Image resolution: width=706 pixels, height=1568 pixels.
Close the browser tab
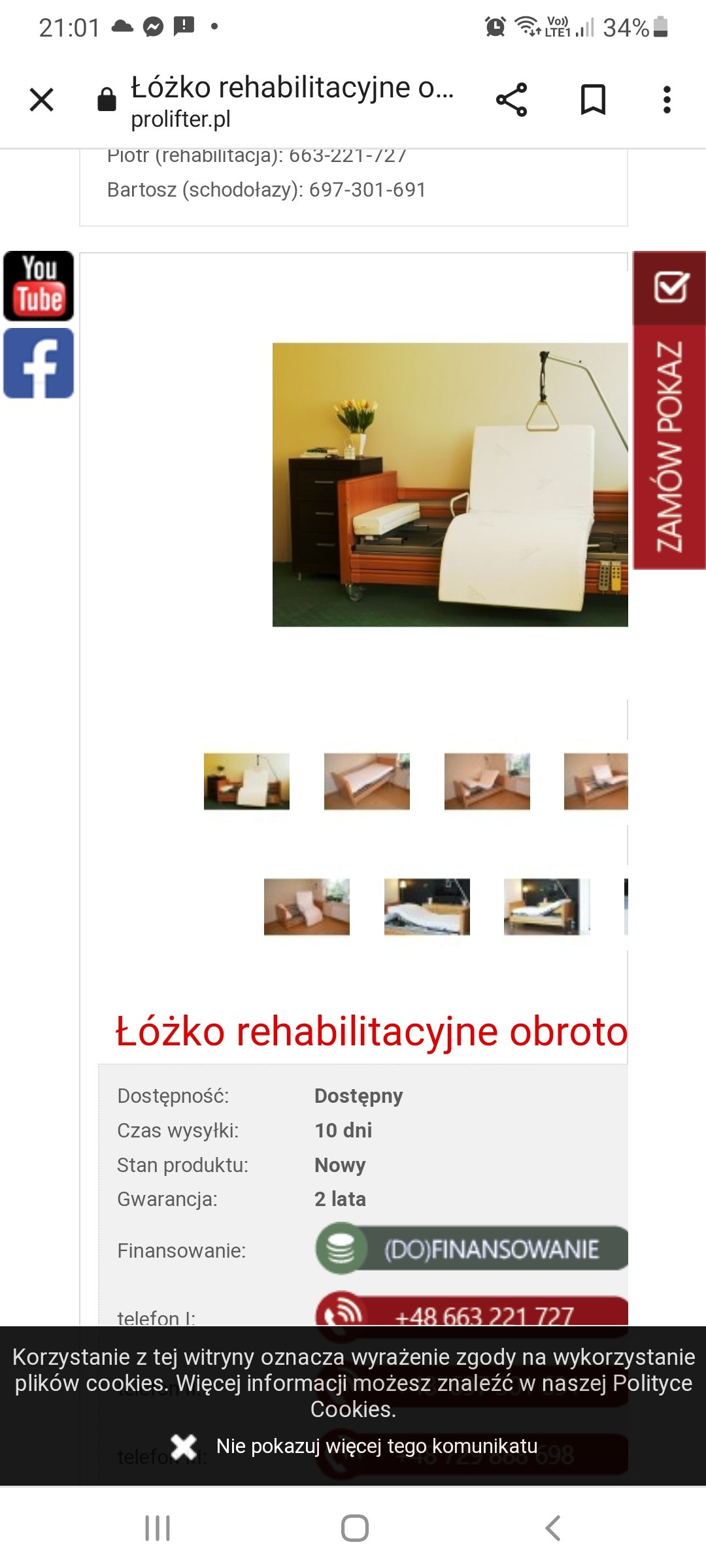click(x=42, y=101)
